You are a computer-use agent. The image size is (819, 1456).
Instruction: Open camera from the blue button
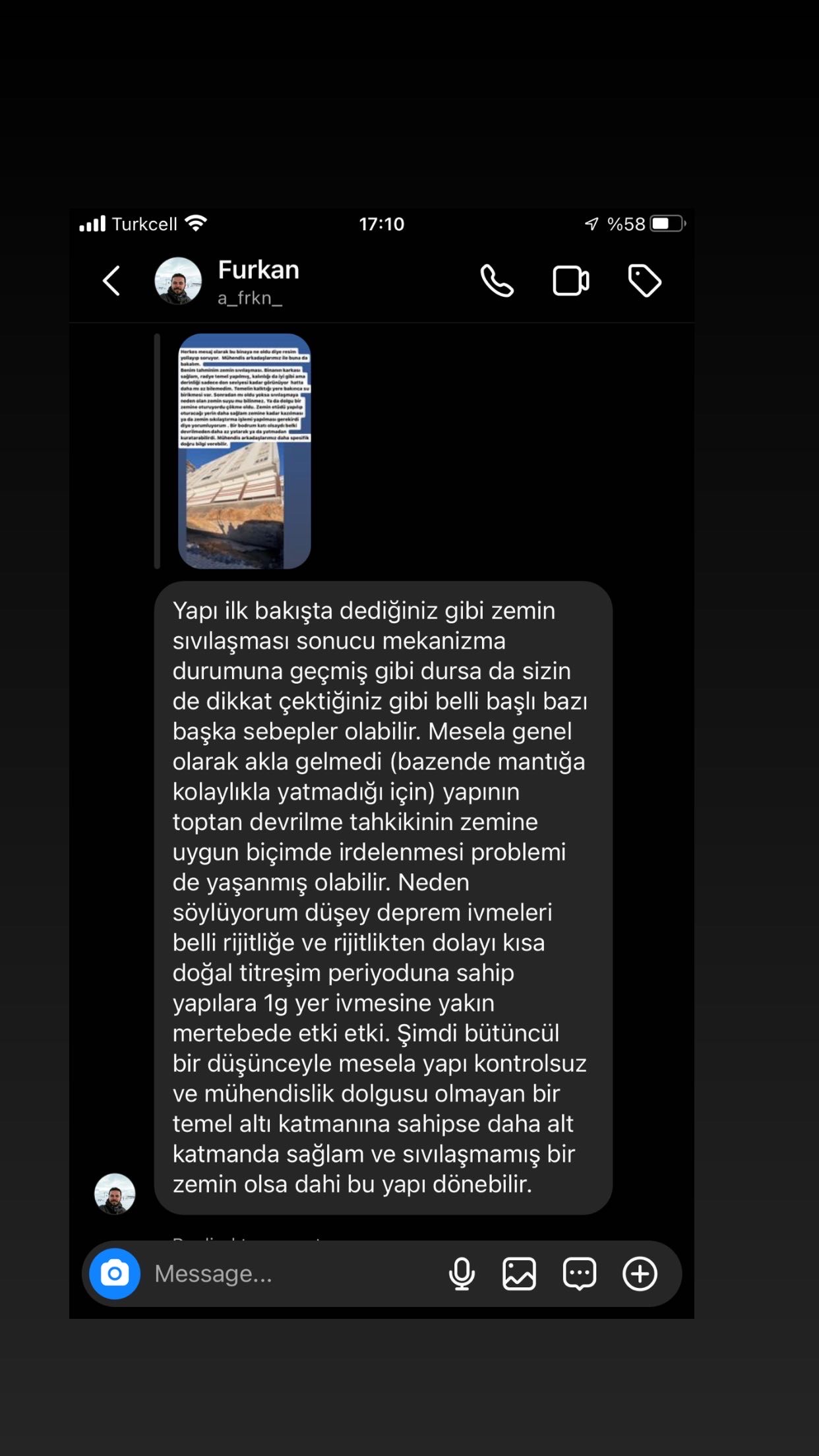(115, 1273)
